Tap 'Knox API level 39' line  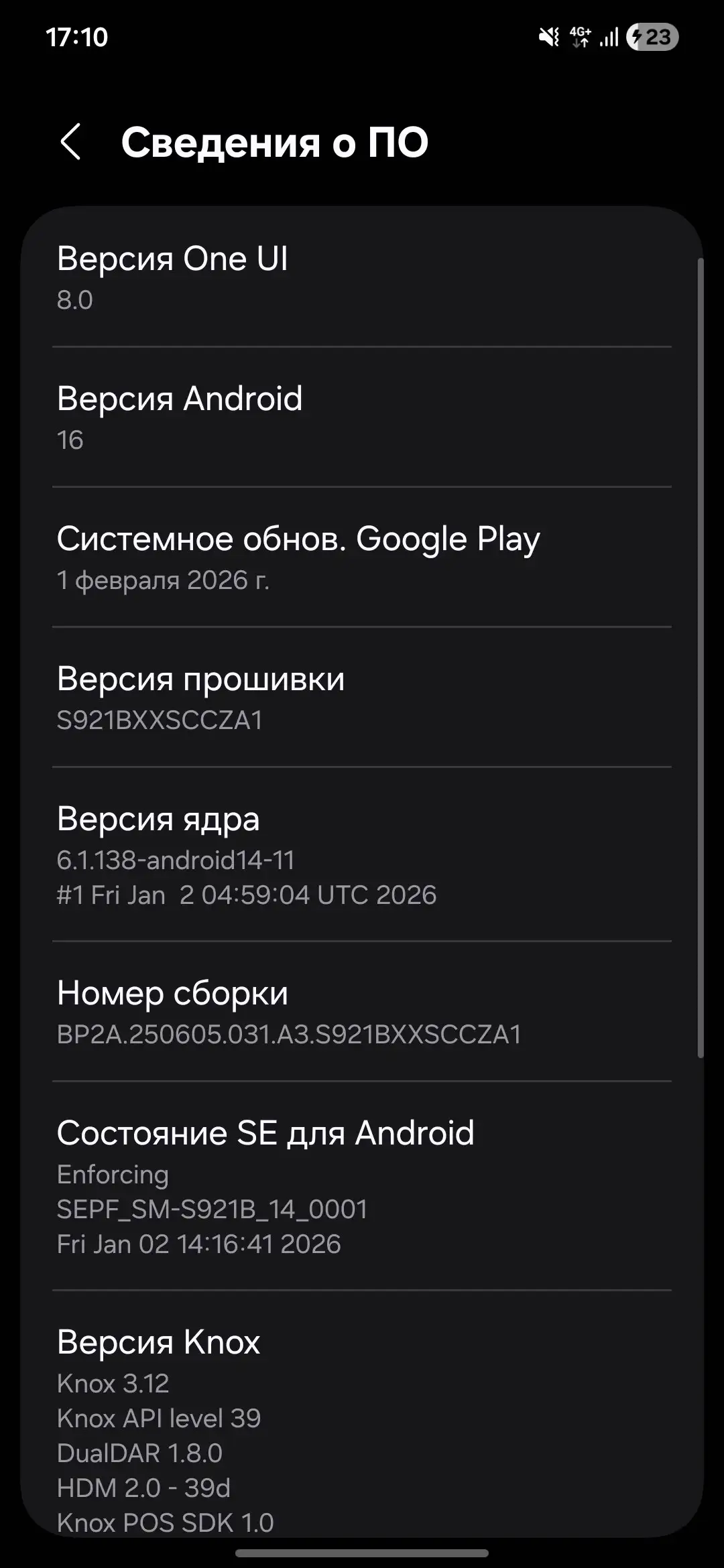[x=160, y=1419]
